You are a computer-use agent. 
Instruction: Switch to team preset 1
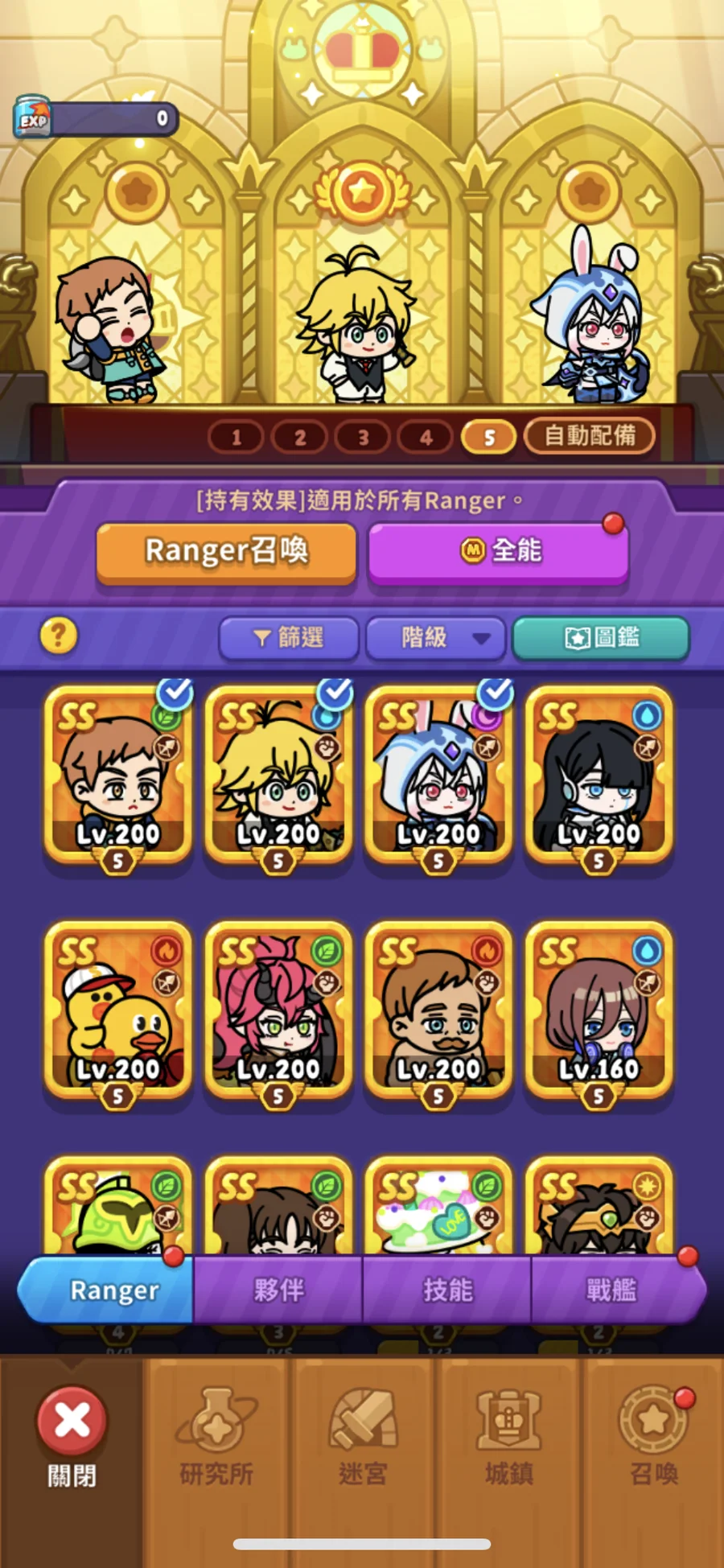236,438
